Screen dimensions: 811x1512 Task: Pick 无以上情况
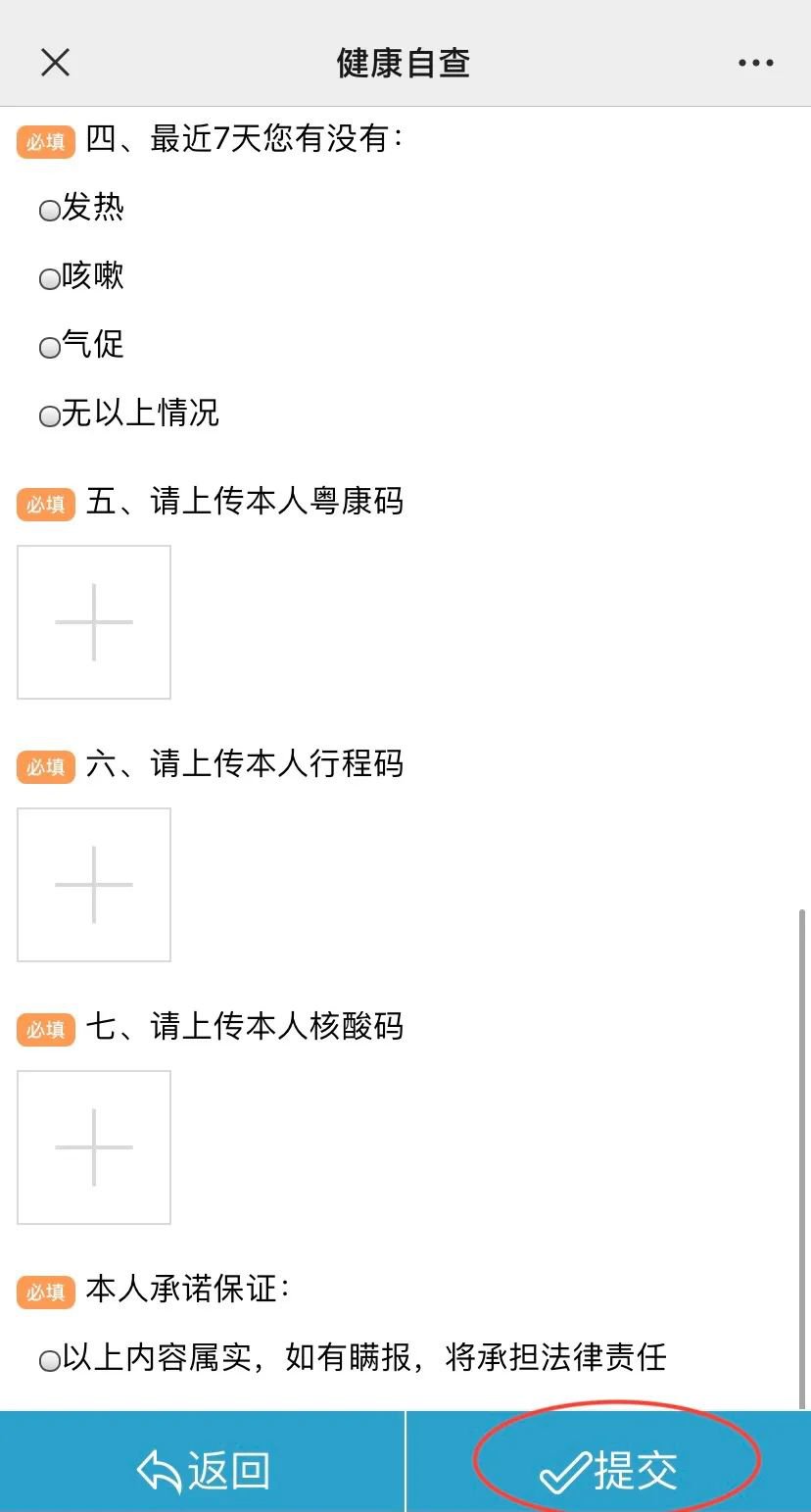(x=50, y=416)
